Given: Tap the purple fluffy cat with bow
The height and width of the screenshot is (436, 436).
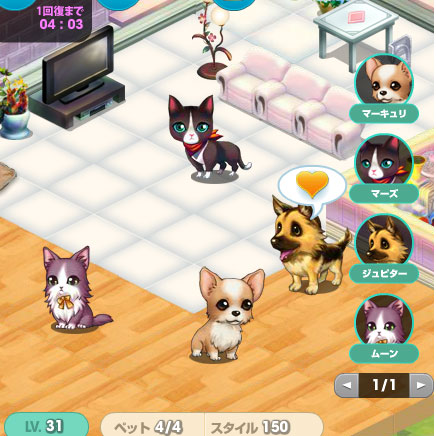Looking at the screenshot, I should click(x=73, y=289).
